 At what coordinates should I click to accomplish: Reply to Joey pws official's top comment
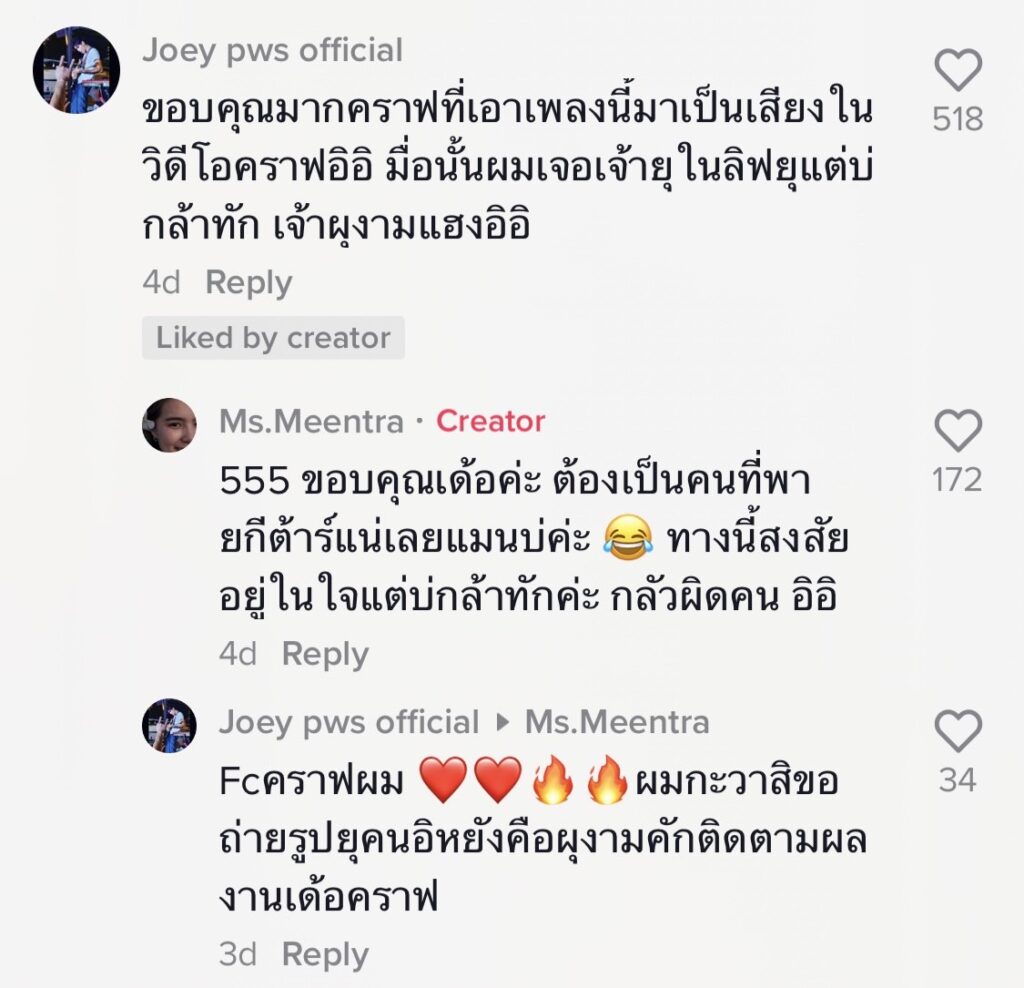pyautogui.click(x=248, y=283)
